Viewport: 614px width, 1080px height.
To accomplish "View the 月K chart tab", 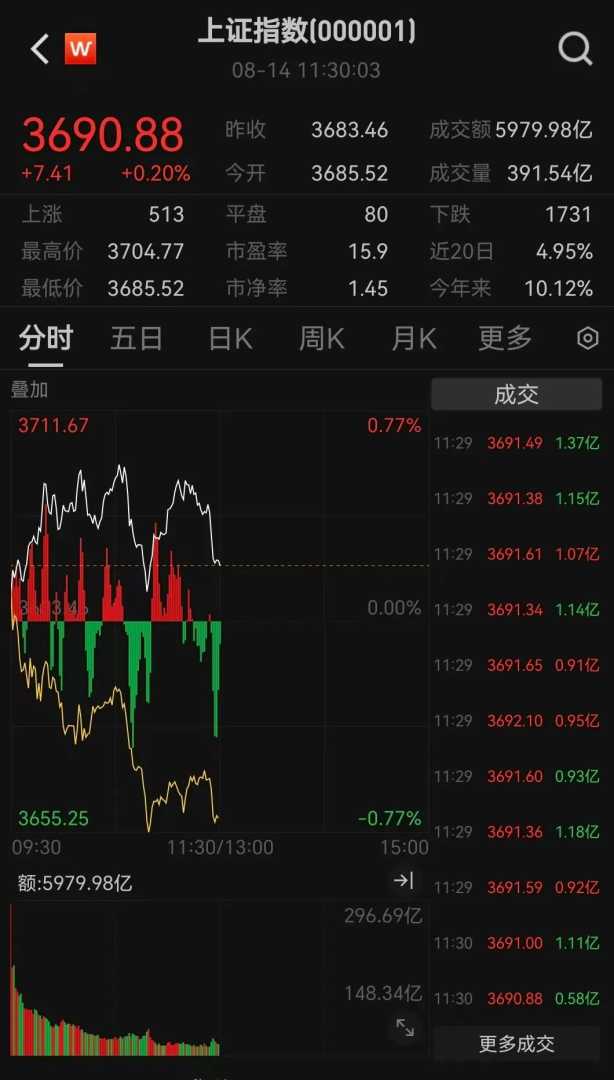I will (x=413, y=339).
